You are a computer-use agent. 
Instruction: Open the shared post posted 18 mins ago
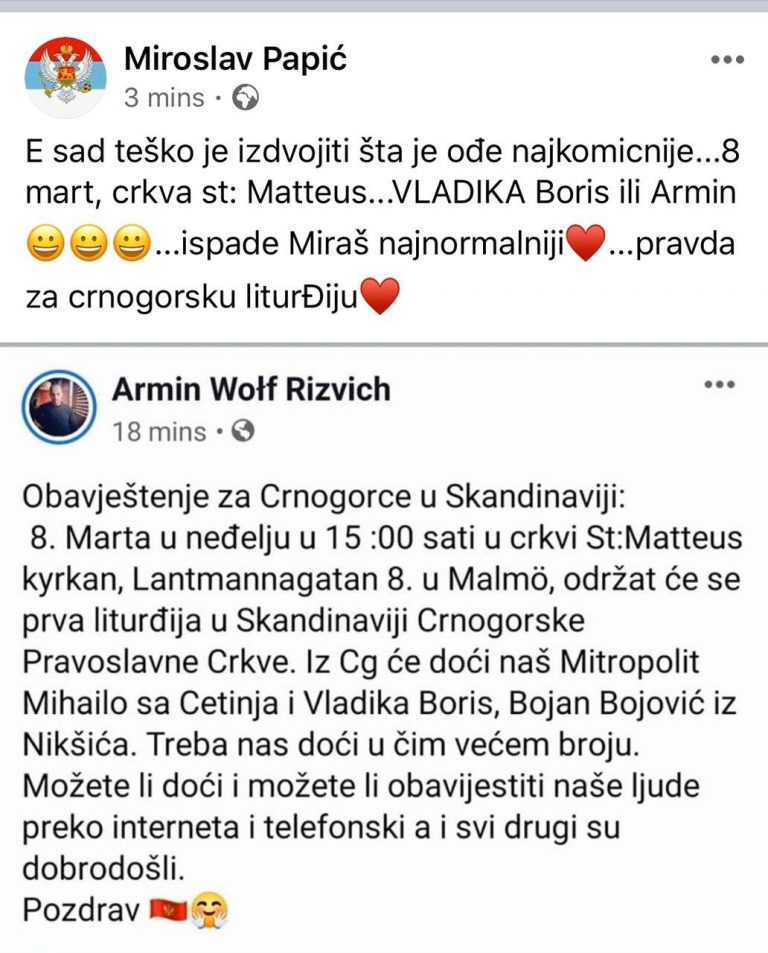tap(160, 432)
